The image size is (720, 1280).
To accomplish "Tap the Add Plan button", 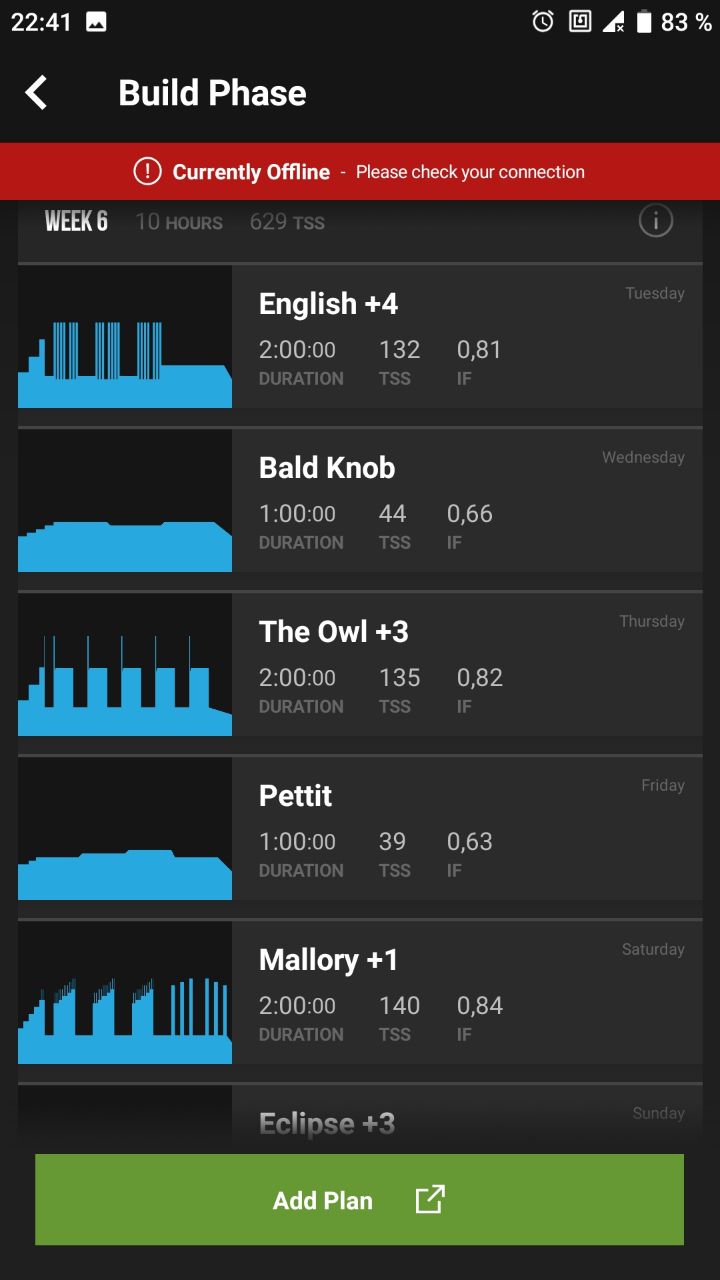I will (360, 1200).
